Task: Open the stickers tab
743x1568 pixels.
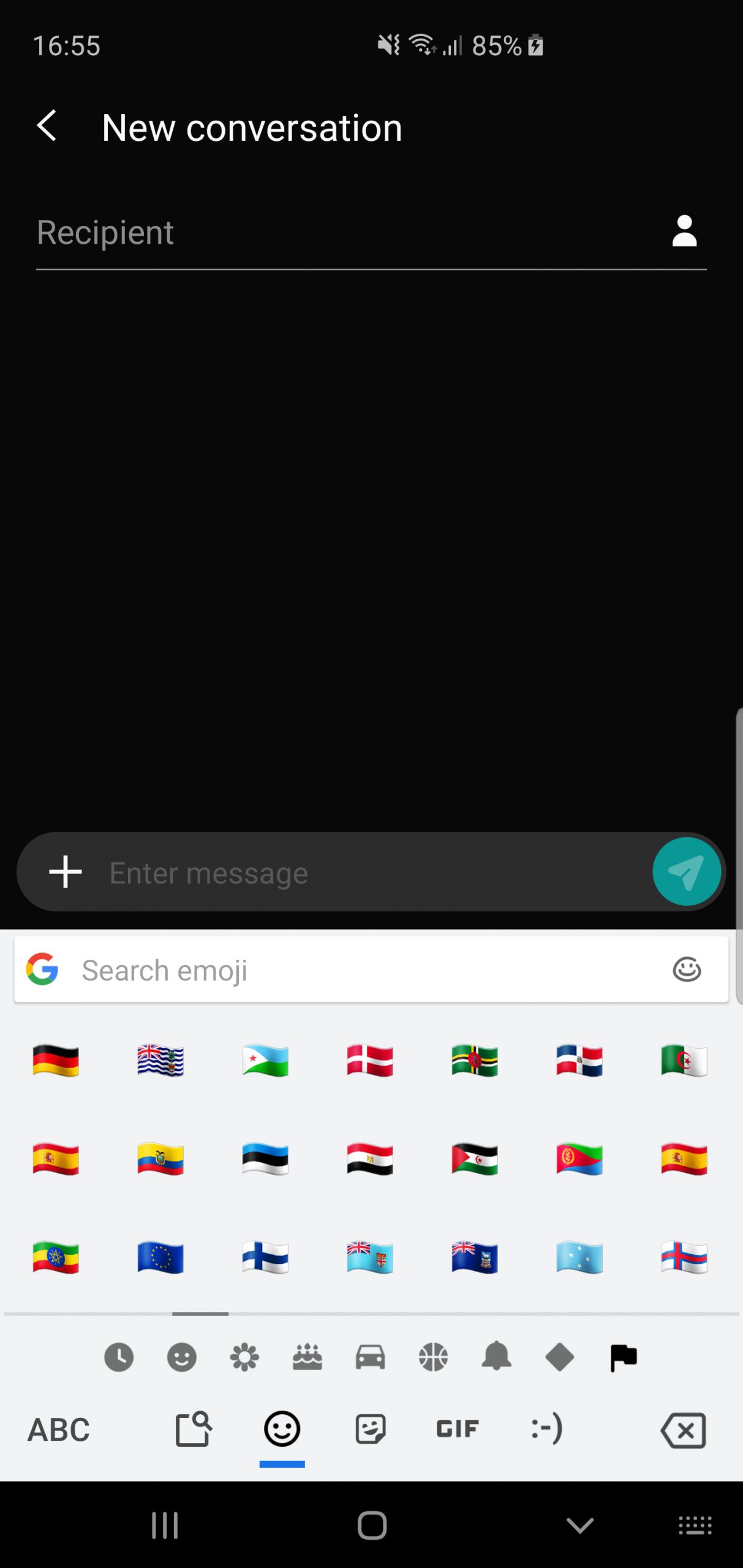Action: click(371, 1430)
